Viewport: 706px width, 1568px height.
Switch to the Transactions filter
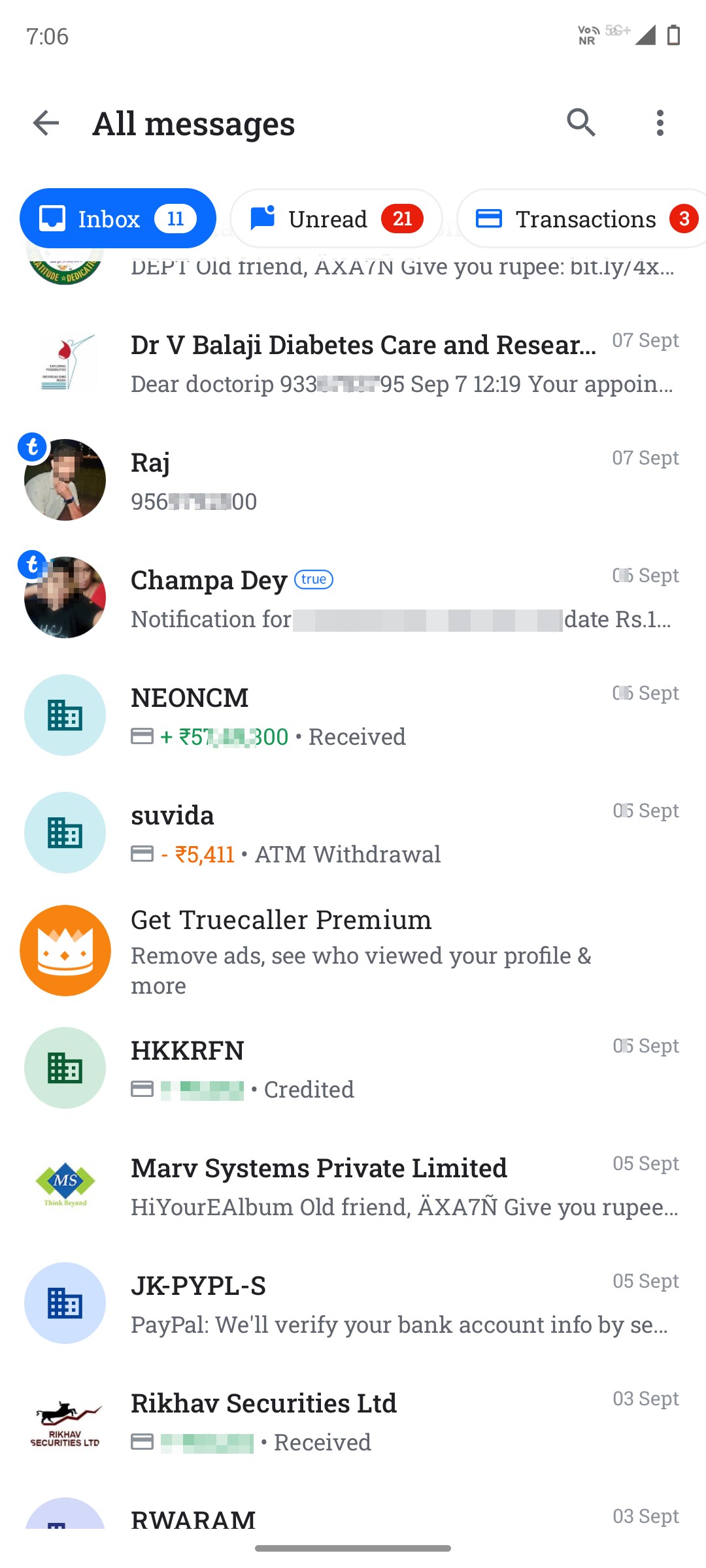click(582, 218)
